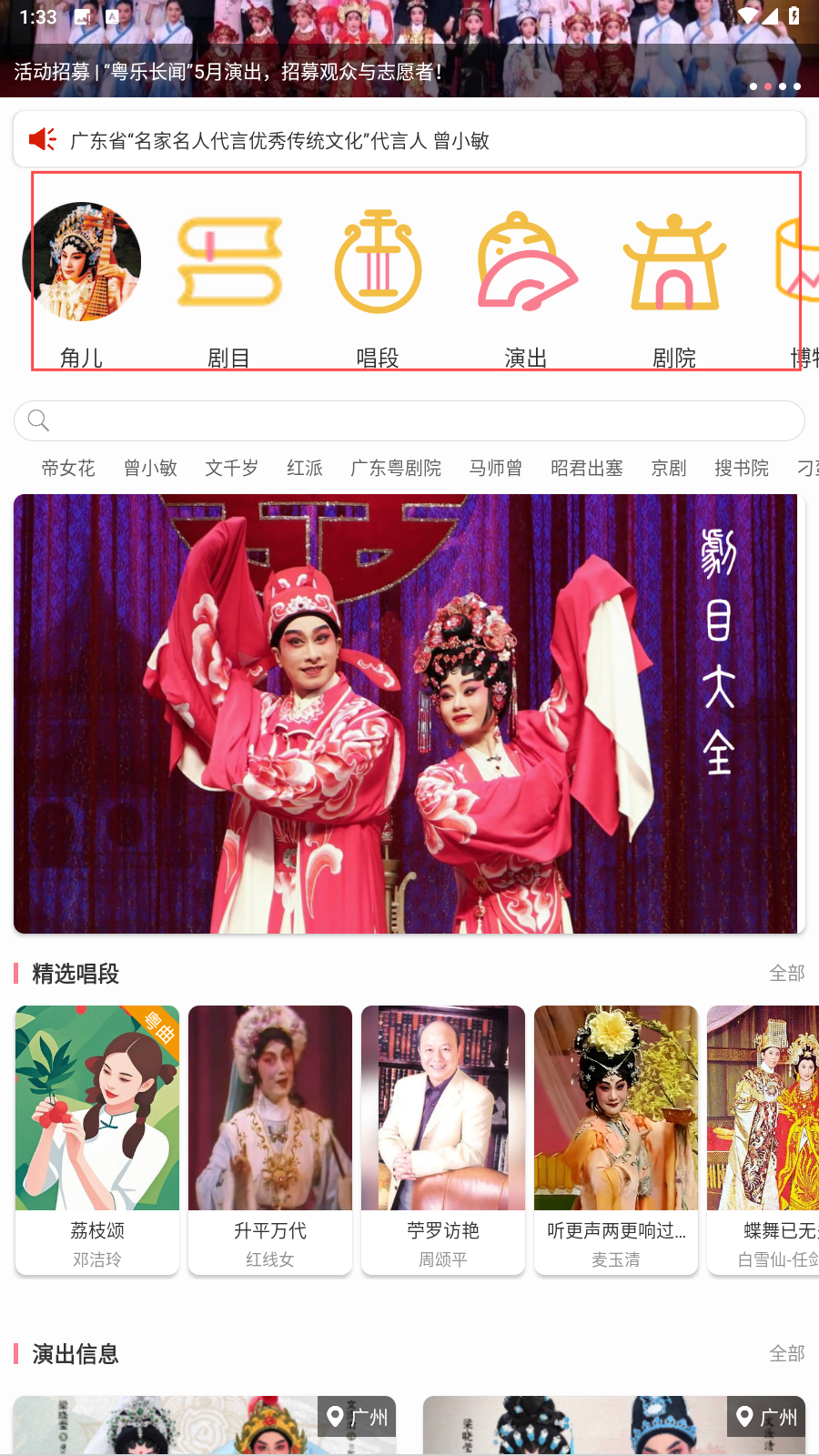Viewport: 819px width, 1456px height.
Task: Select the 帝女花 search tag
Action: [x=68, y=468]
